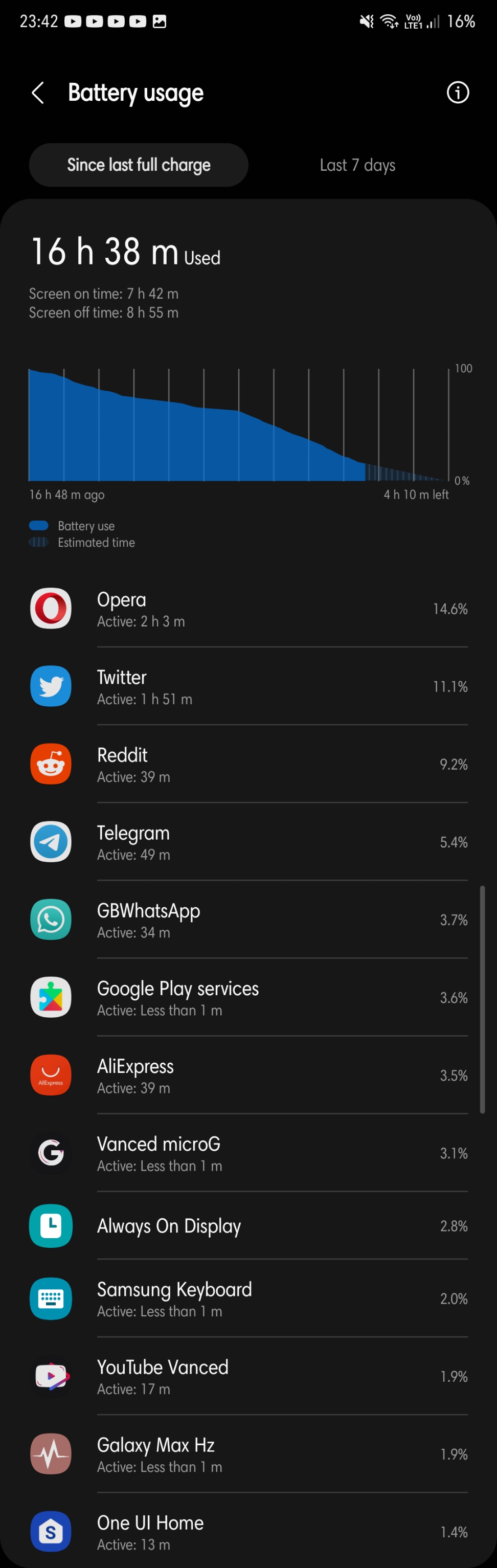This screenshot has width=497, height=1568.
Task: Switch to the Last 7 days tab
Action: click(357, 166)
